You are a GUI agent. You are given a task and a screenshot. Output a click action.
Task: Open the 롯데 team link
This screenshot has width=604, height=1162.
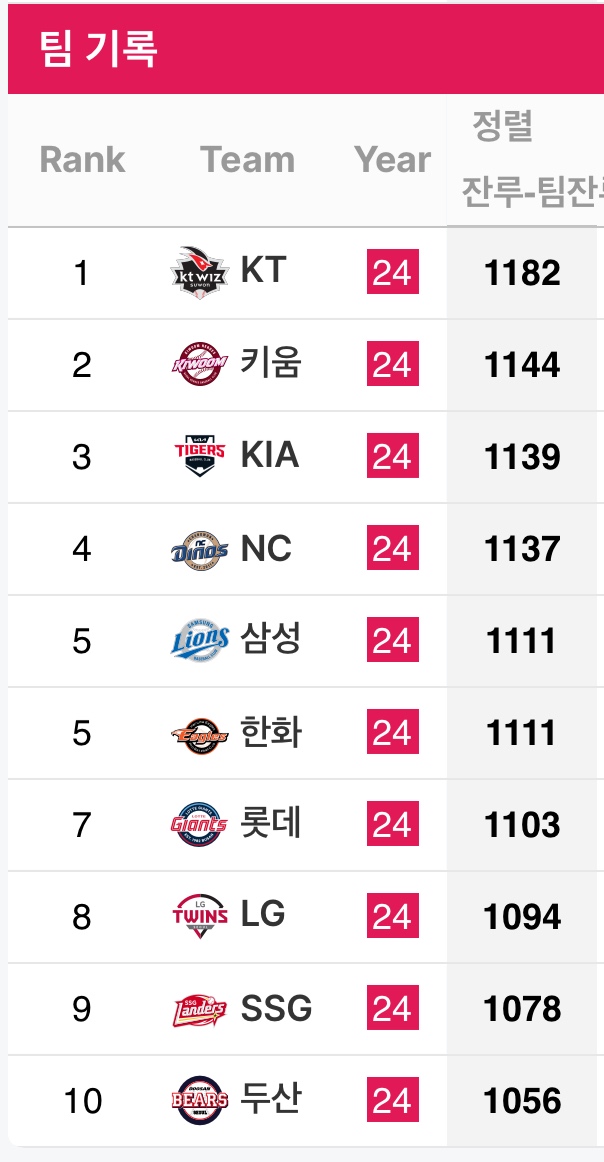[270, 824]
